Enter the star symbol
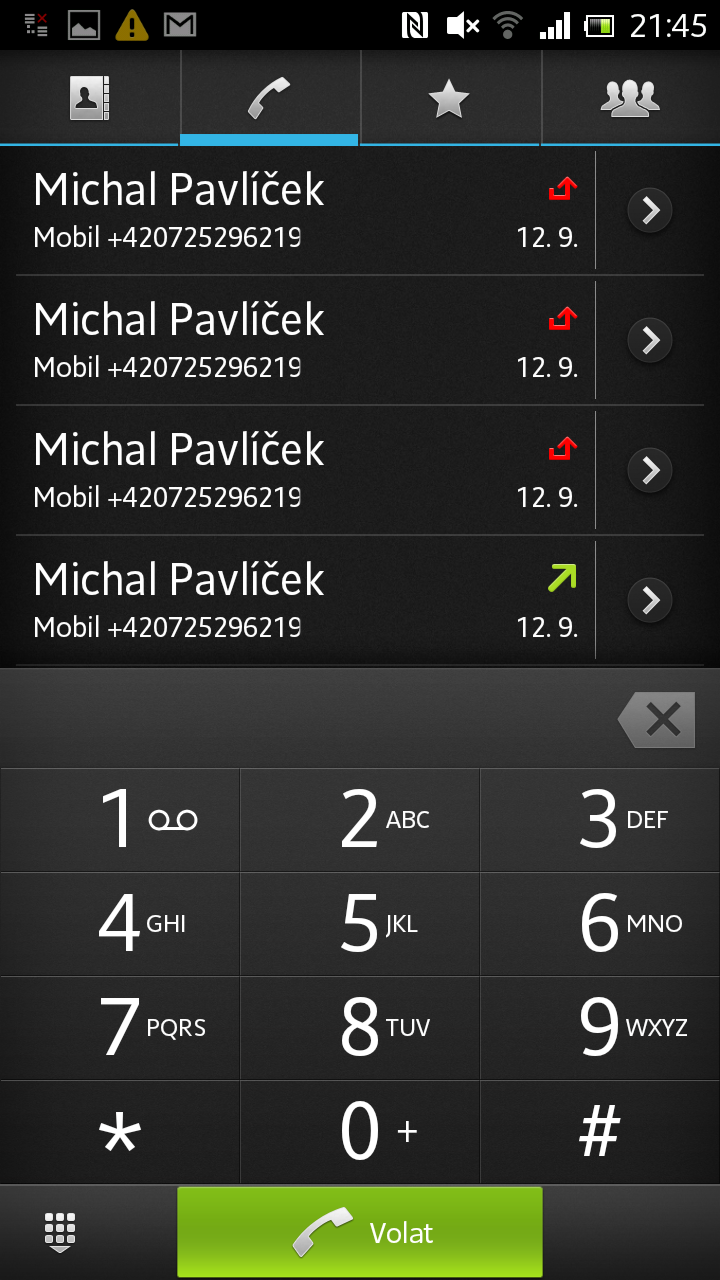Image resolution: width=720 pixels, height=1280 pixels. 120,1132
